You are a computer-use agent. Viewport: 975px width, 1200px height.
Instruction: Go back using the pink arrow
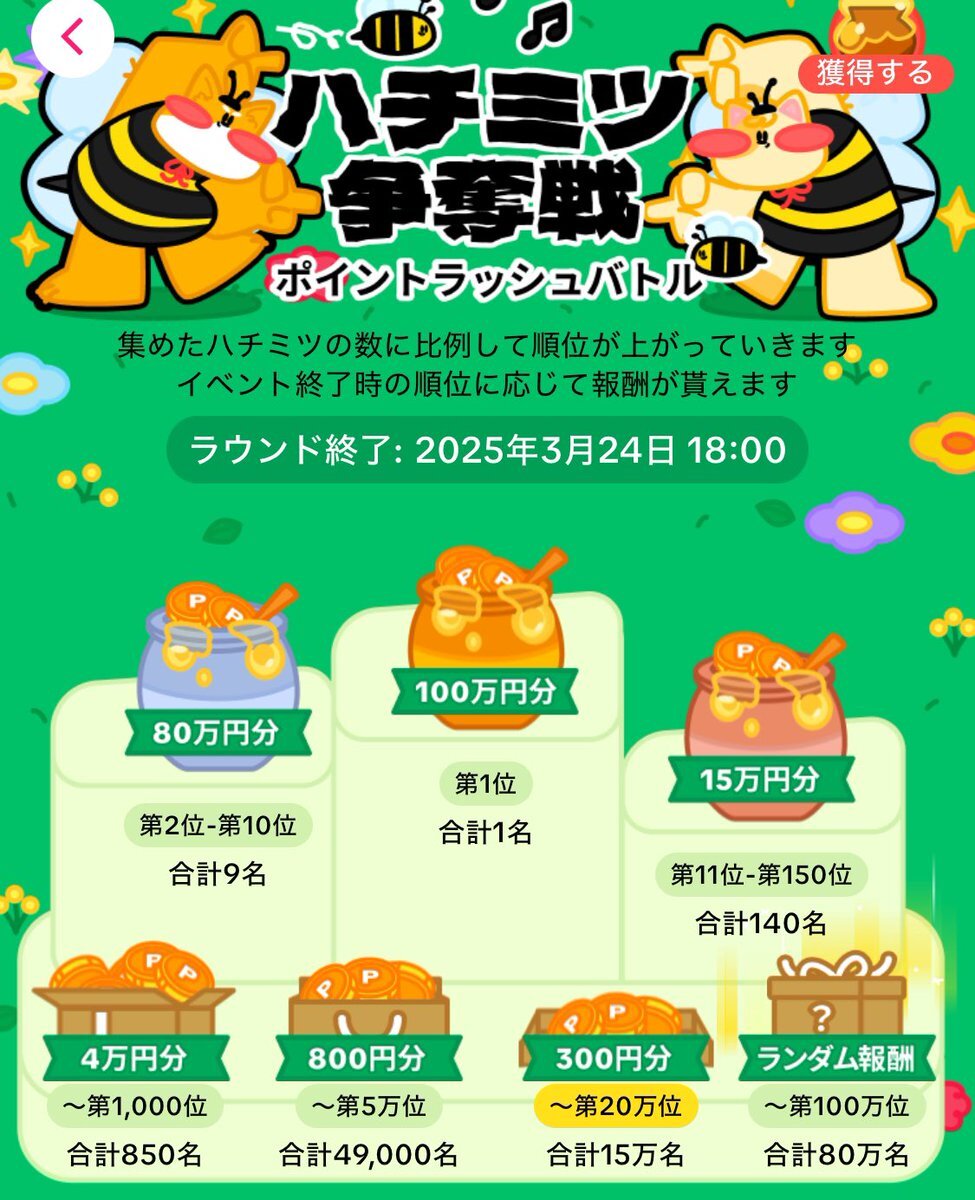click(x=72, y=37)
